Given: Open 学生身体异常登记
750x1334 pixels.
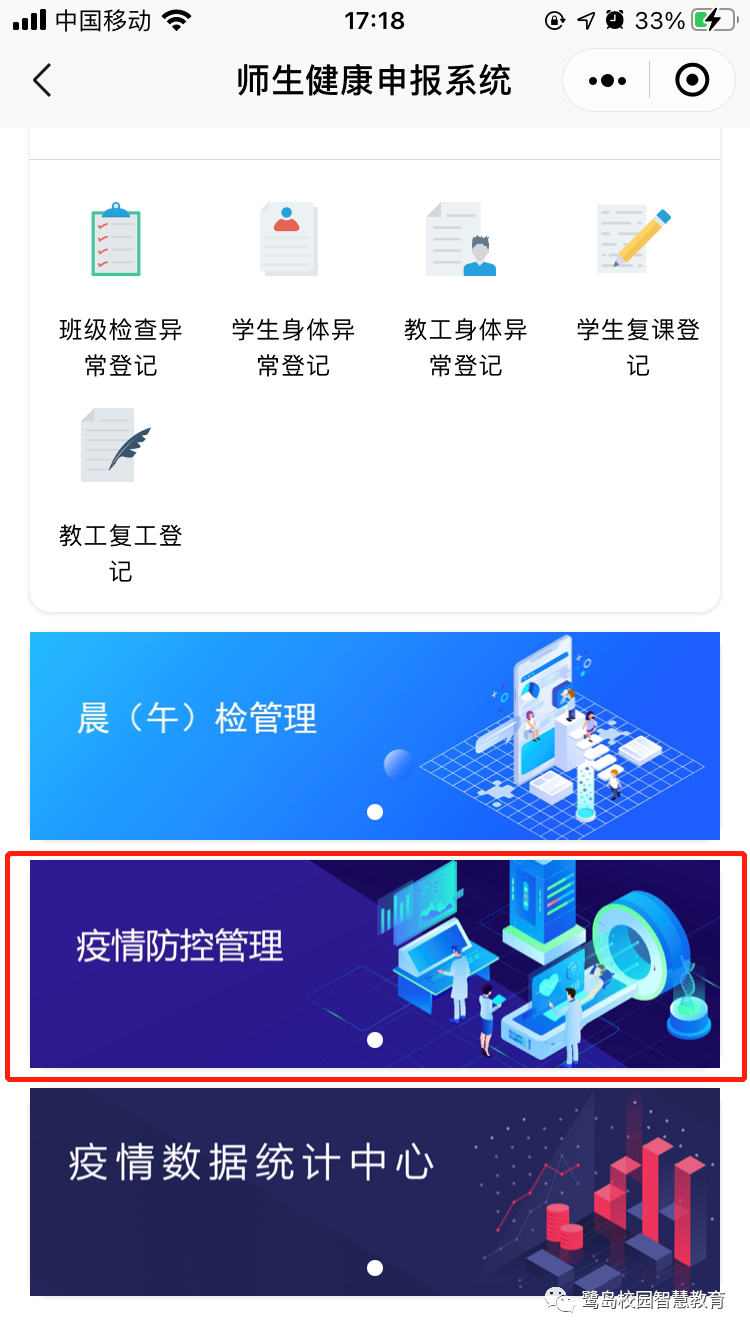Looking at the screenshot, I should coord(293,290).
